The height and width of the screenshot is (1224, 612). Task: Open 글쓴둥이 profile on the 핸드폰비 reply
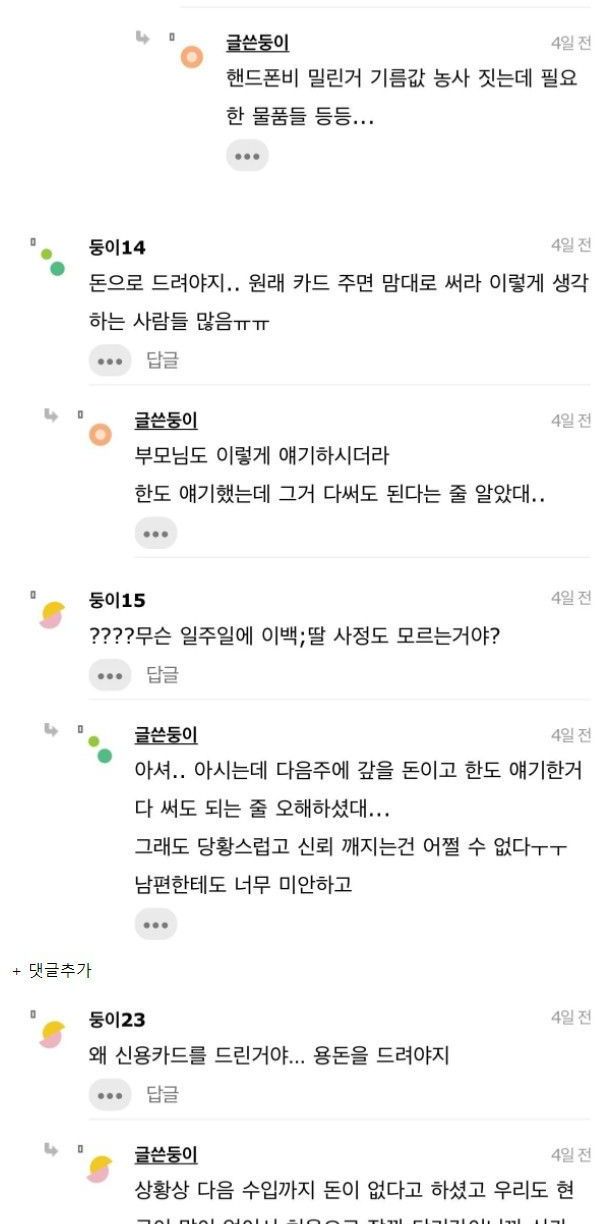tap(257, 43)
